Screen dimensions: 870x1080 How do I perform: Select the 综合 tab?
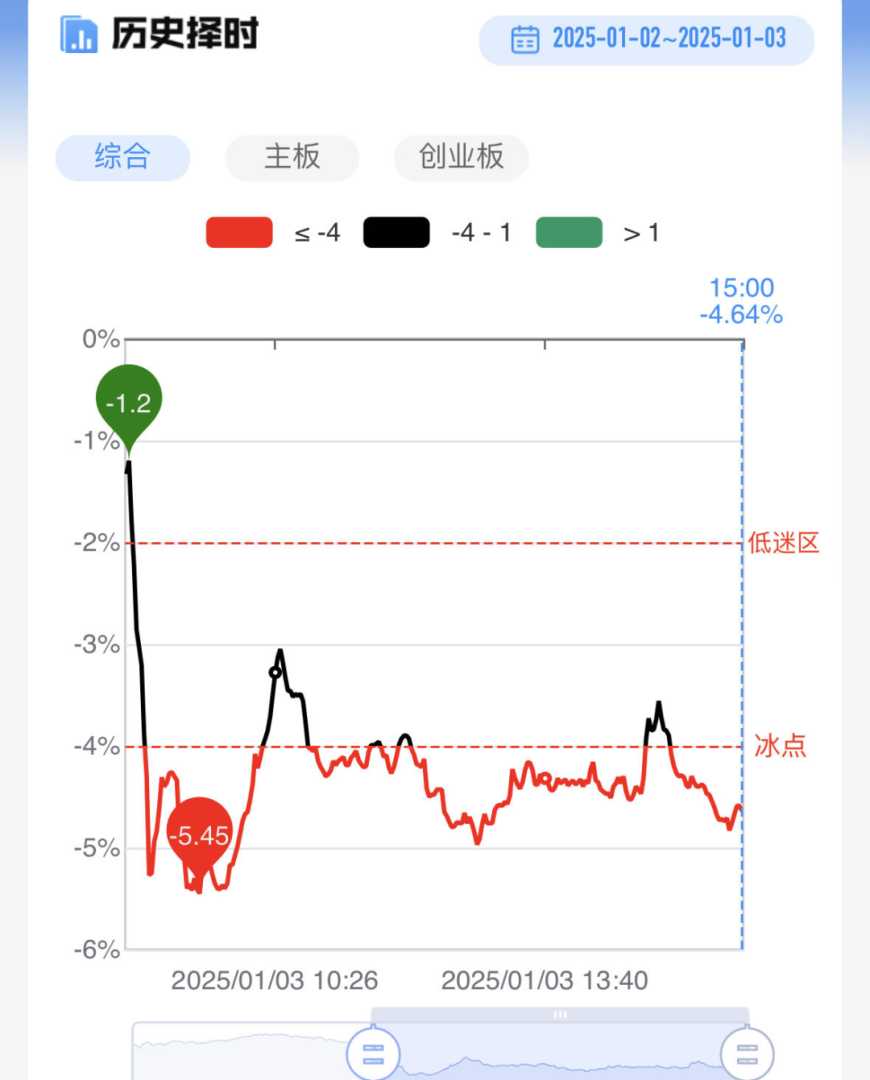pyautogui.click(x=122, y=157)
